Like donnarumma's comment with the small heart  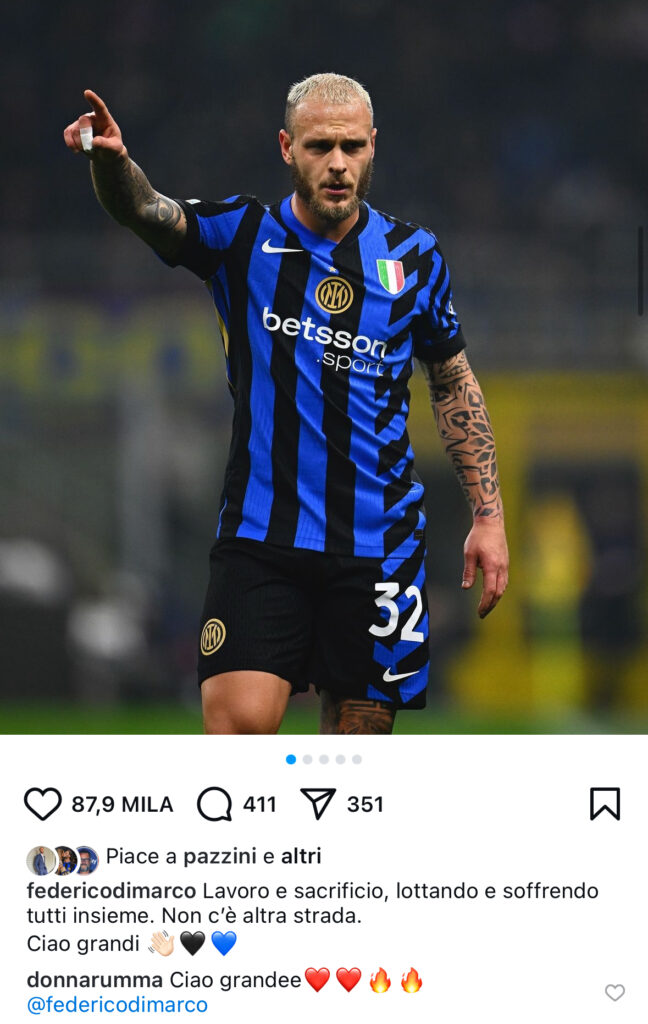point(615,992)
